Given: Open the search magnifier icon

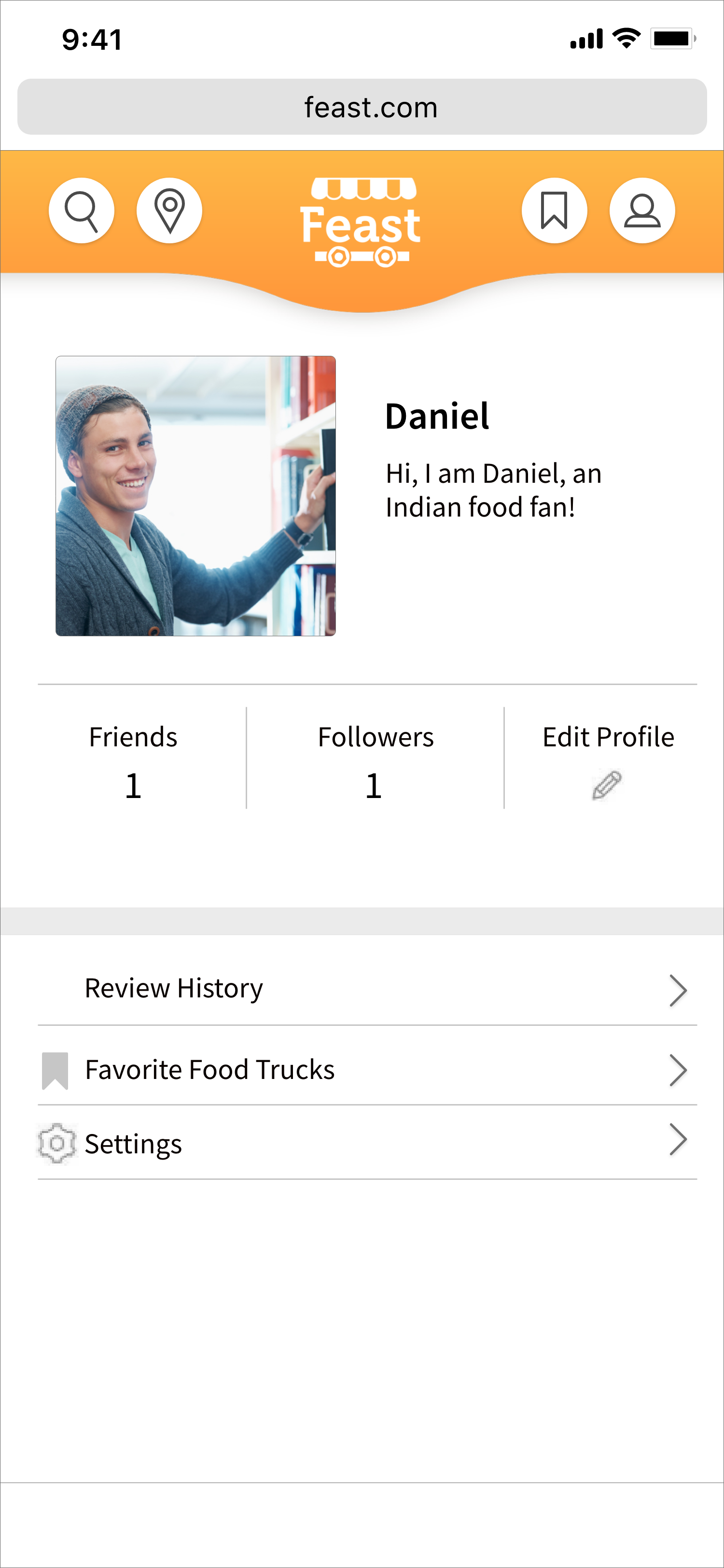Looking at the screenshot, I should point(82,210).
